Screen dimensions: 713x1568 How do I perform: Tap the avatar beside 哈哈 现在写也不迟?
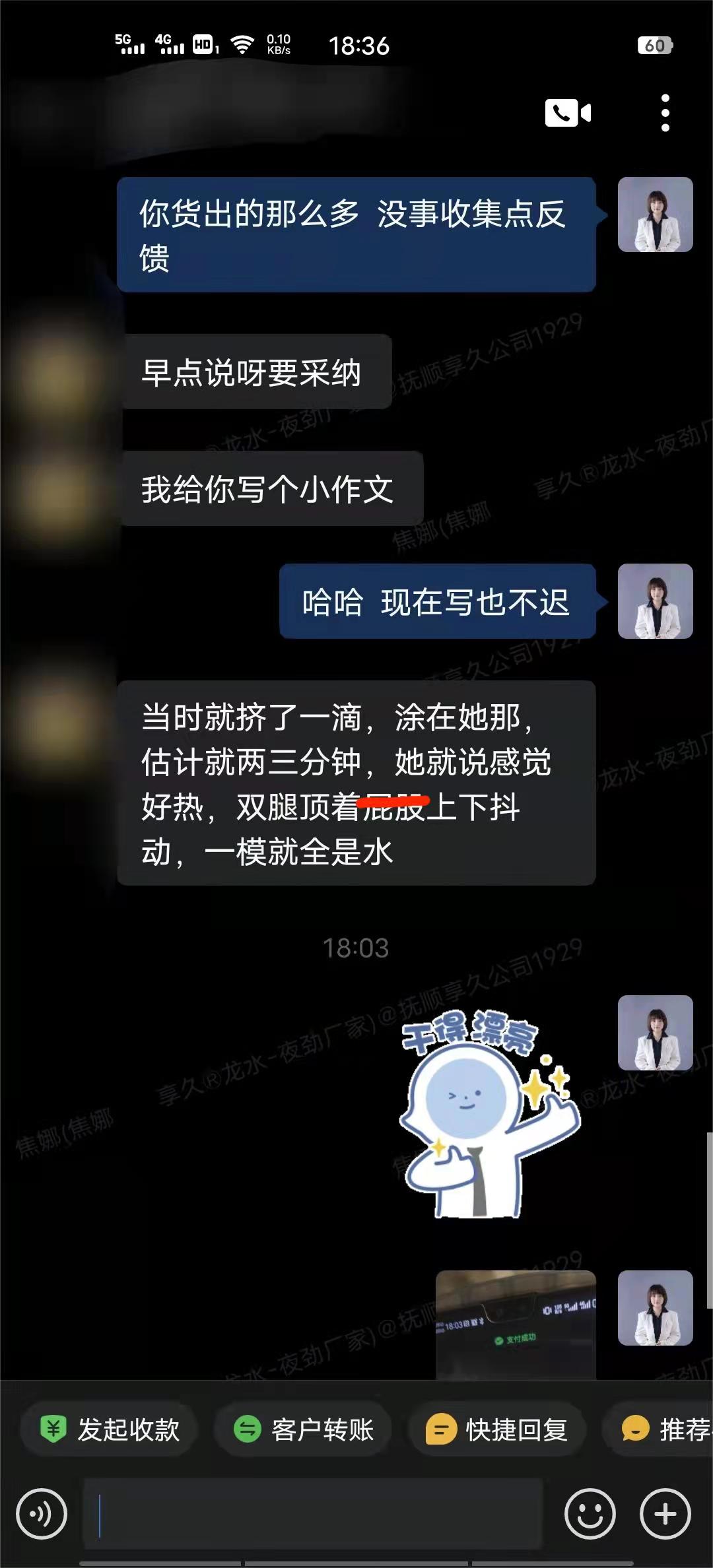[655, 601]
